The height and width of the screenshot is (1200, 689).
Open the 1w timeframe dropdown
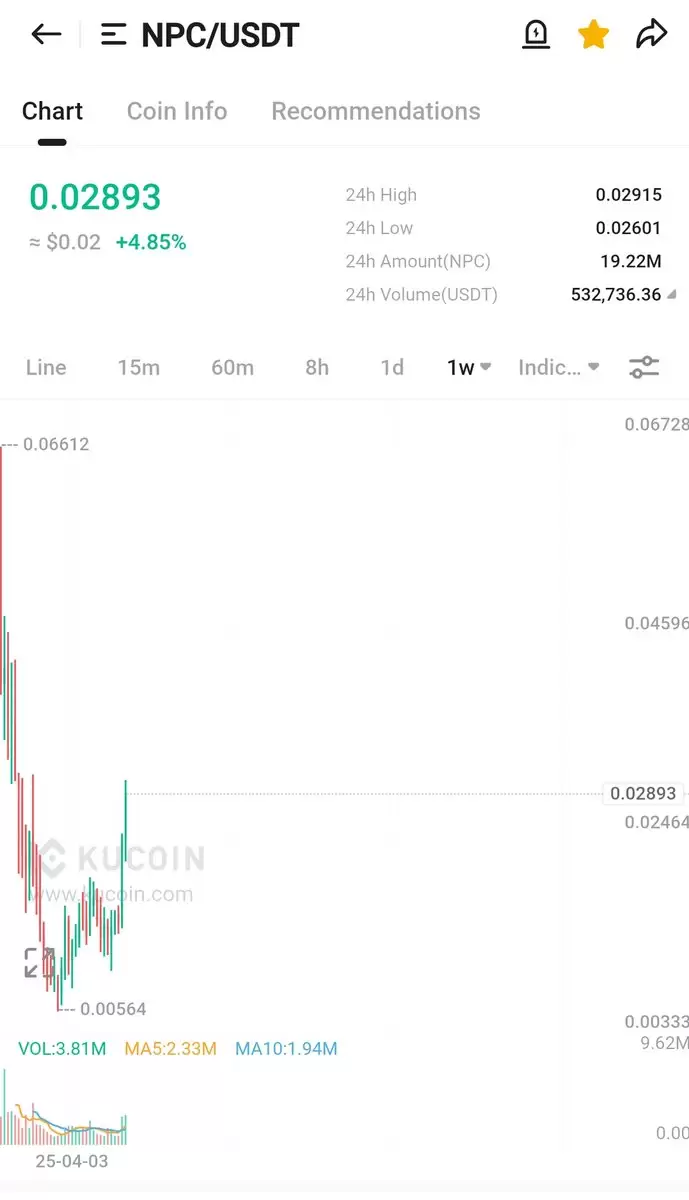(x=469, y=367)
